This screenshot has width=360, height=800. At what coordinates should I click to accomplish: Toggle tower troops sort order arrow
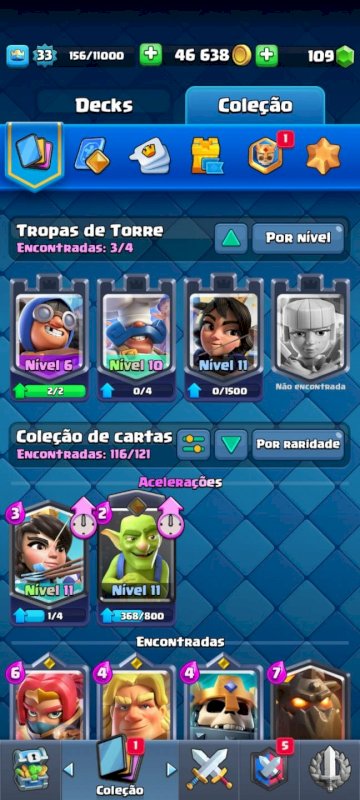click(231, 238)
